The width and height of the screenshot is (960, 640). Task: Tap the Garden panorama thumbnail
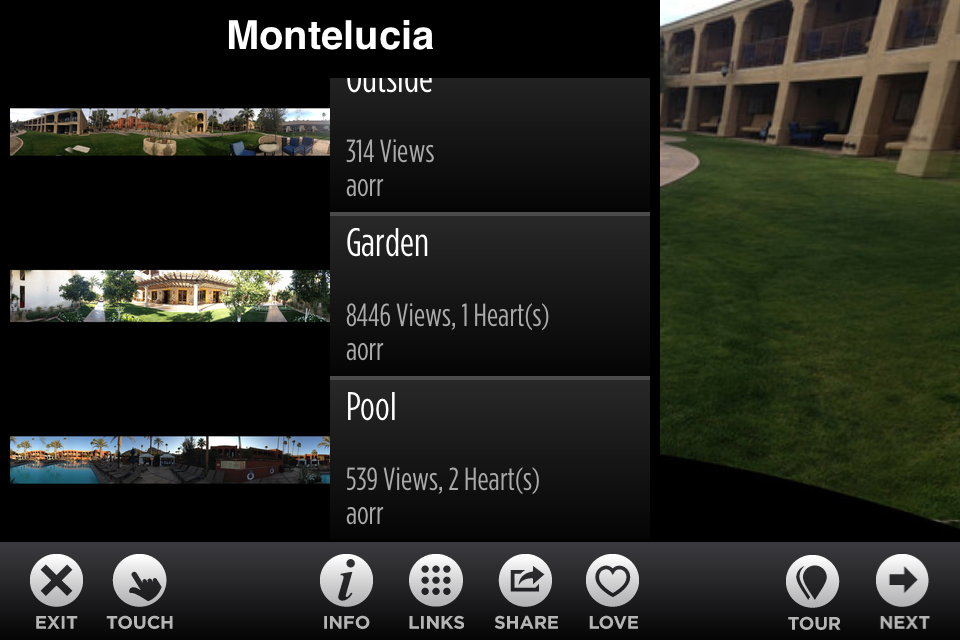(170, 295)
